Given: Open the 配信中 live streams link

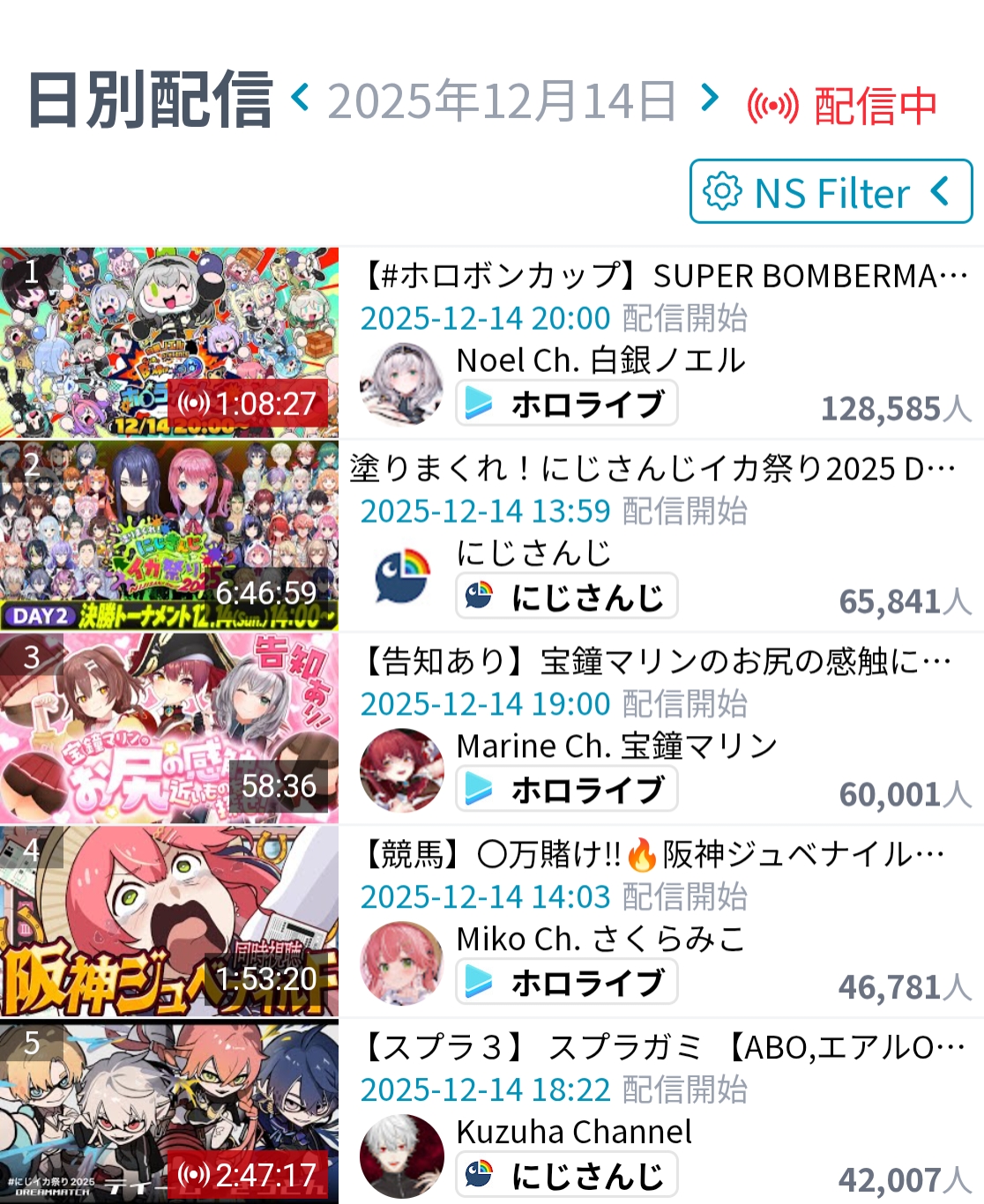Looking at the screenshot, I should tap(842, 106).
